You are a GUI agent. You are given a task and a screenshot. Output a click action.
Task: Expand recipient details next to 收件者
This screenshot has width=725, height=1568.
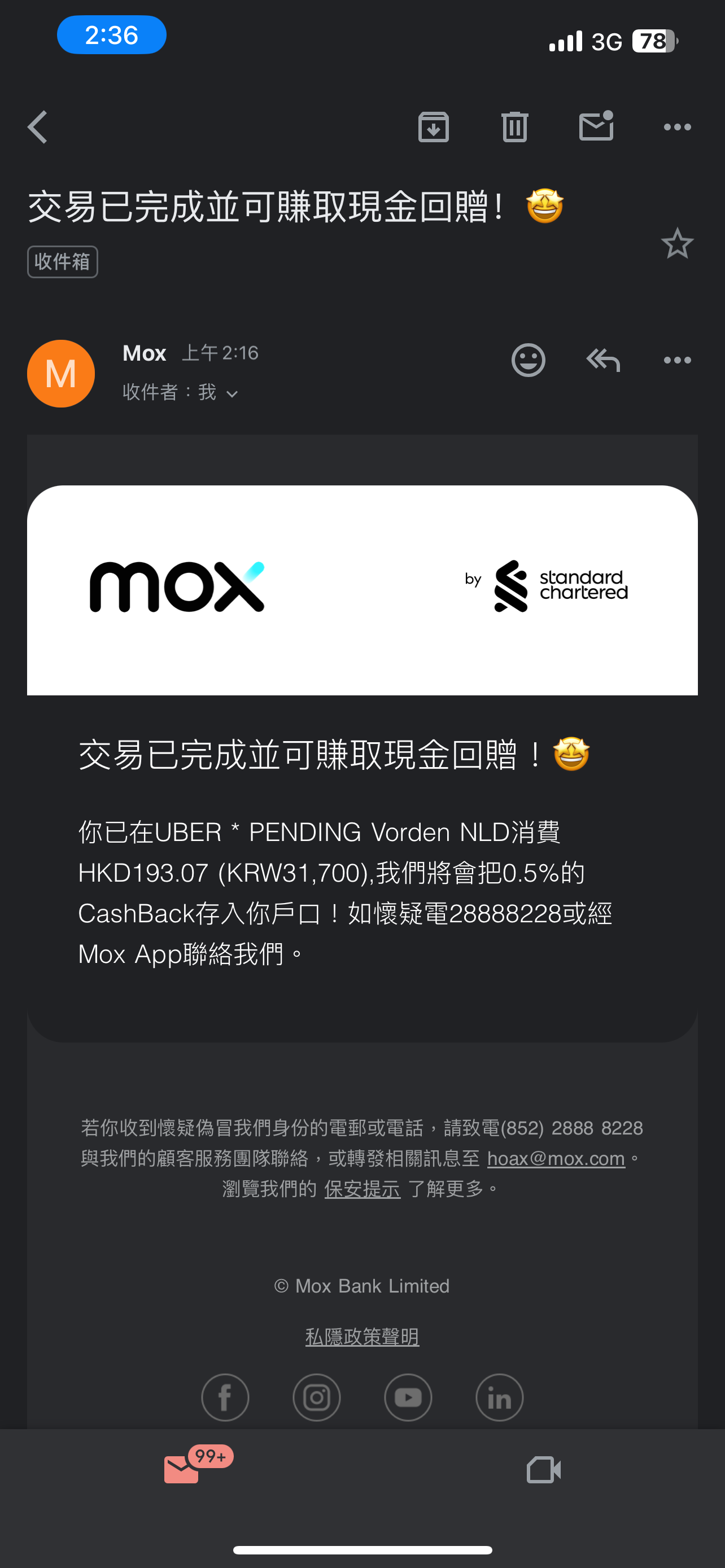click(x=232, y=393)
